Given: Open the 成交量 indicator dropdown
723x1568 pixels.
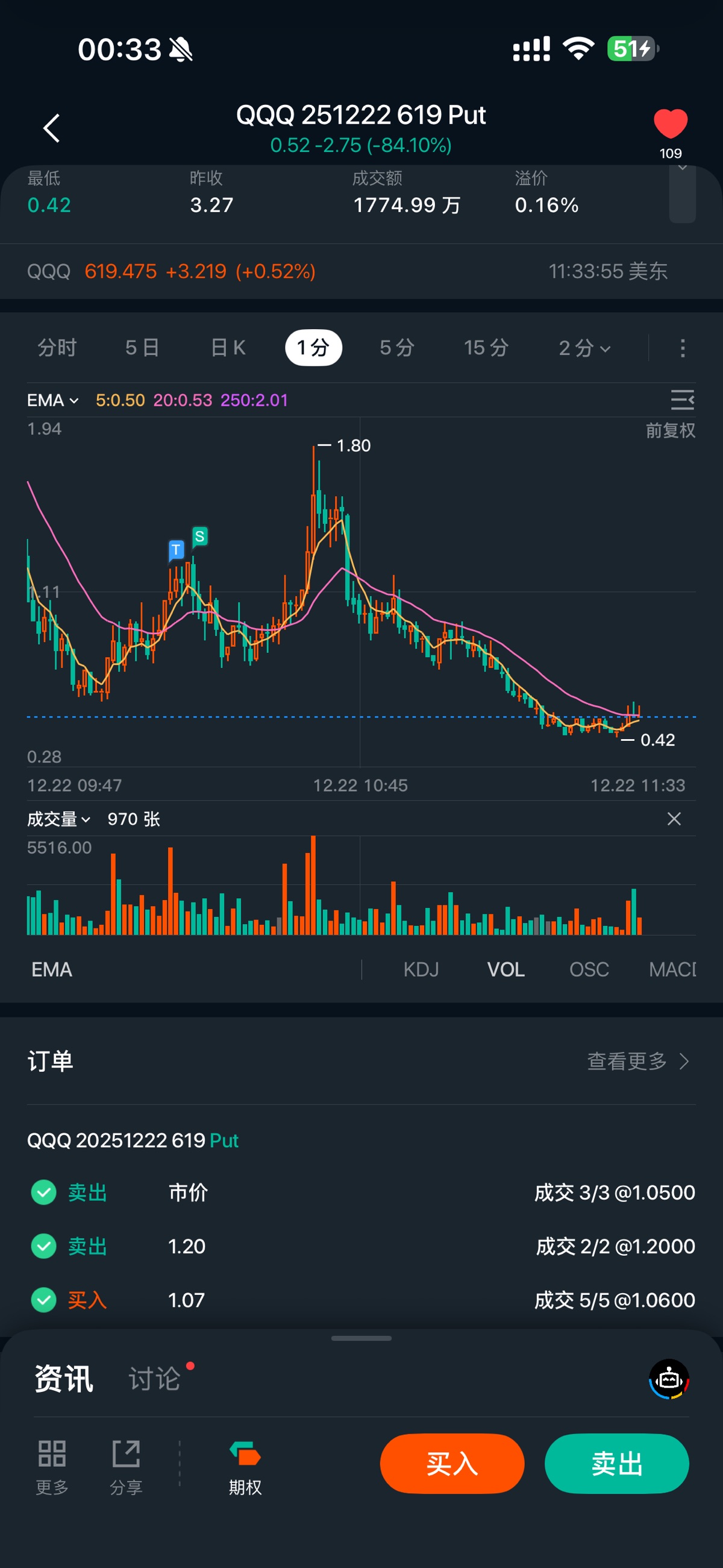Looking at the screenshot, I should [x=59, y=819].
